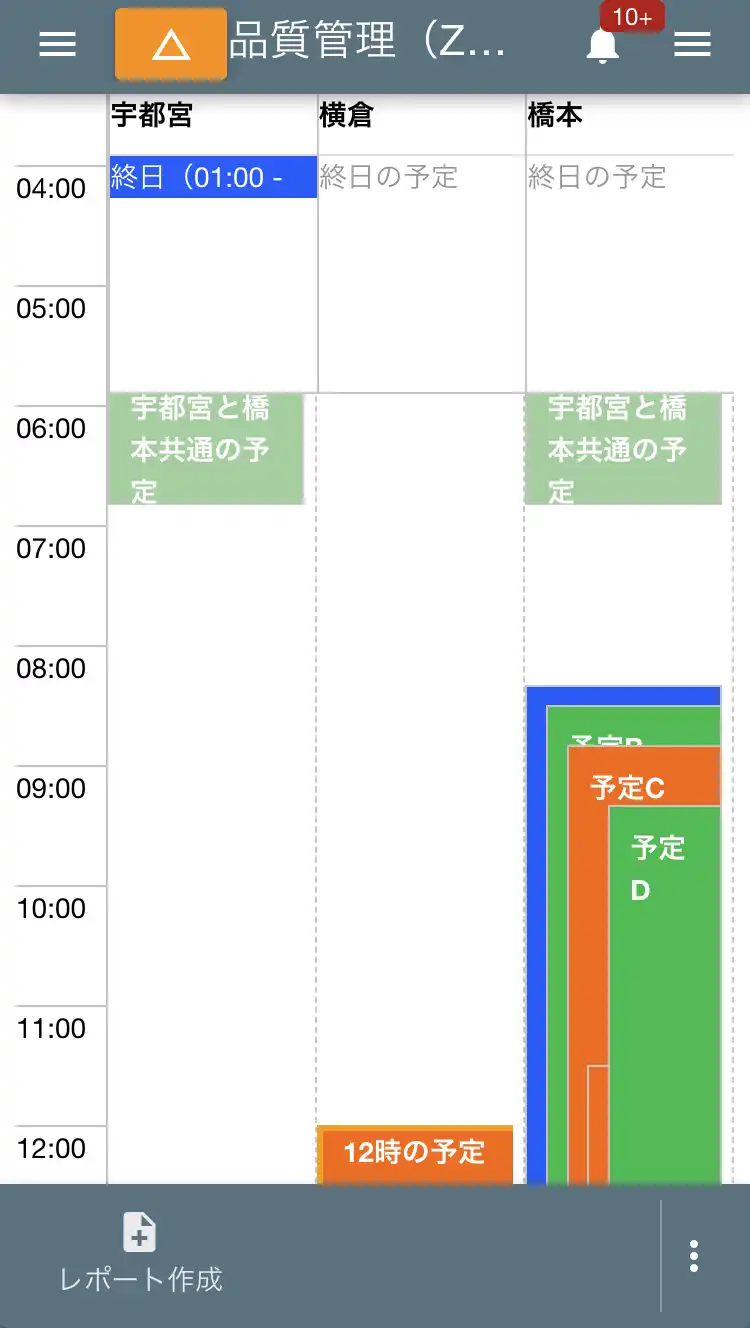Open the three-dot overflow menu
Viewport: 750px width, 1328px height.
(694, 1253)
